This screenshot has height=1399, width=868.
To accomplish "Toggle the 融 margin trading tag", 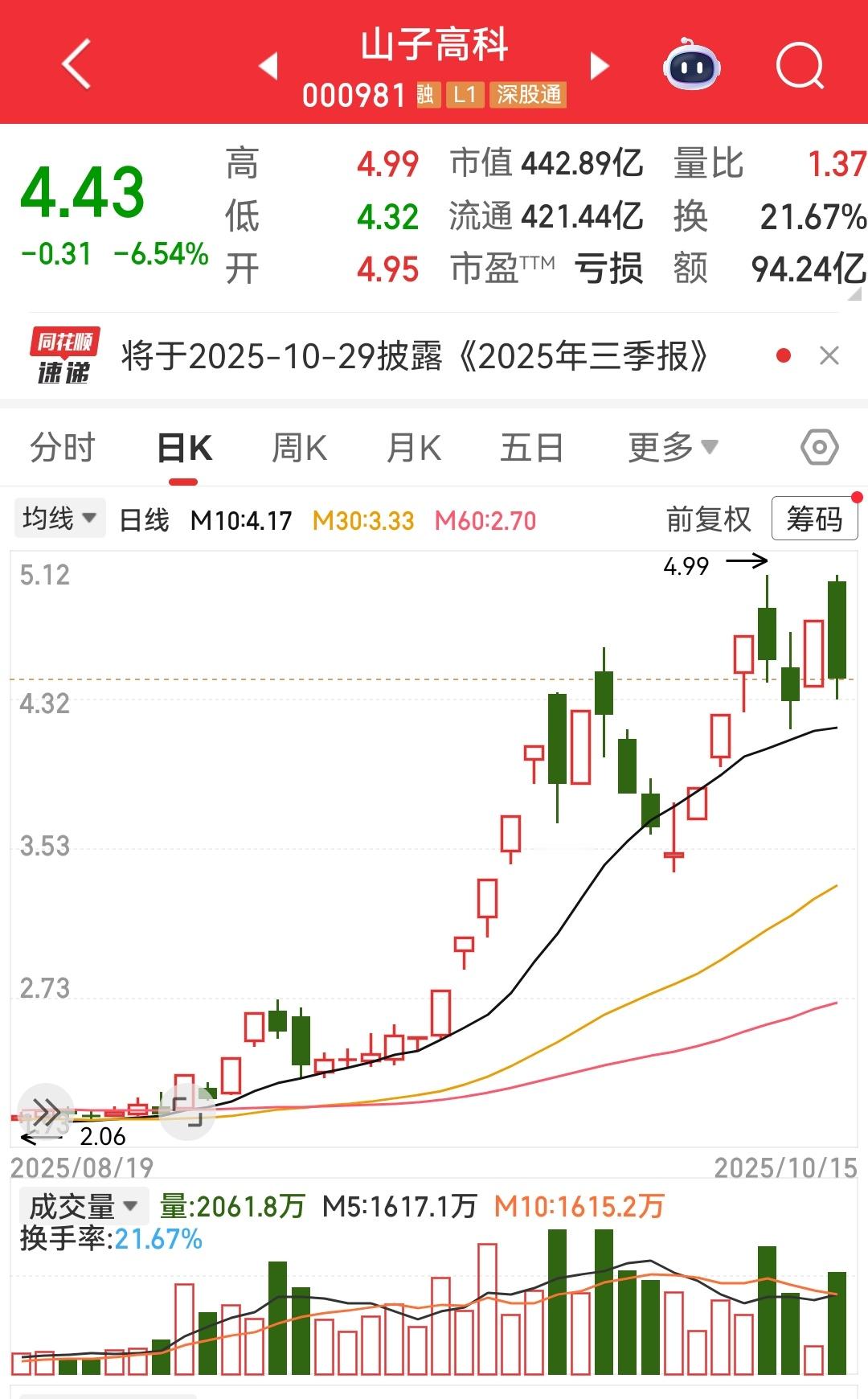I will [429, 95].
